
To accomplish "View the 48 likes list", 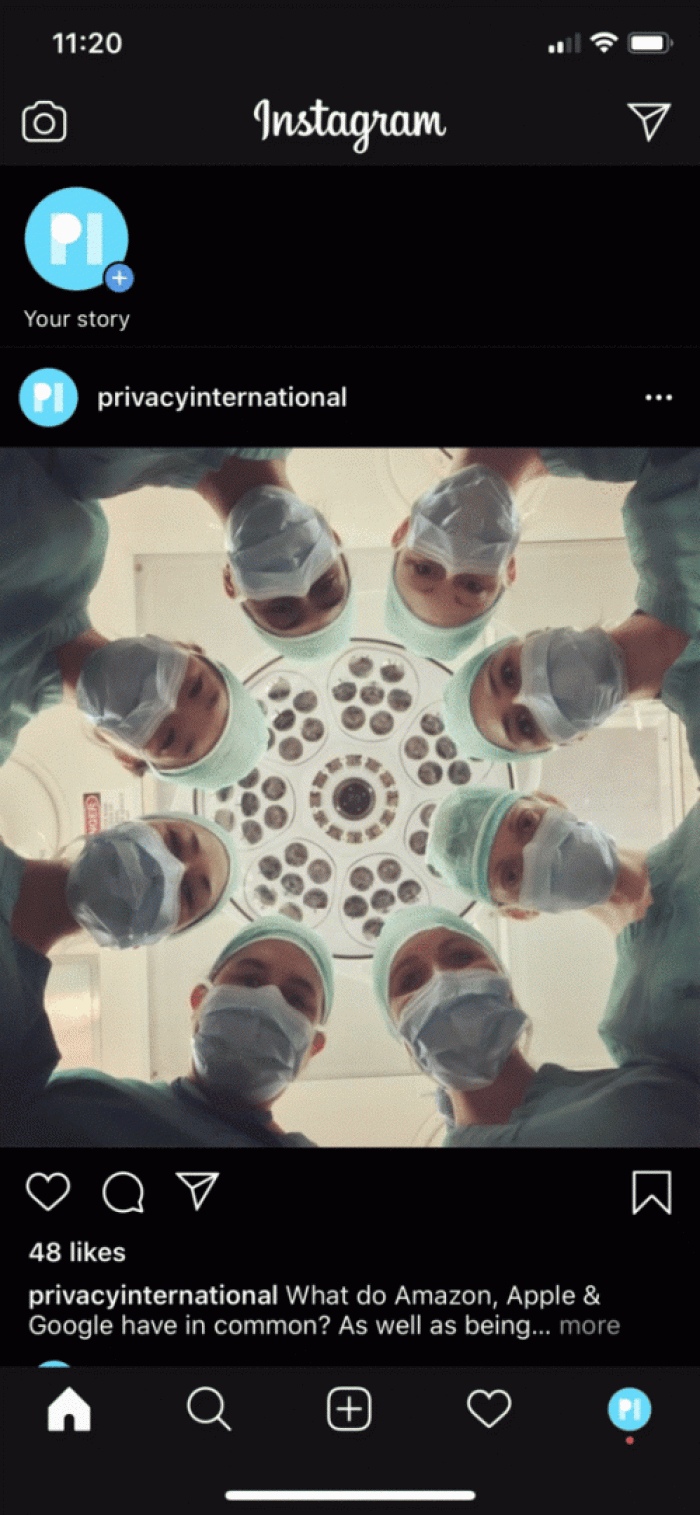I will coord(77,1252).
